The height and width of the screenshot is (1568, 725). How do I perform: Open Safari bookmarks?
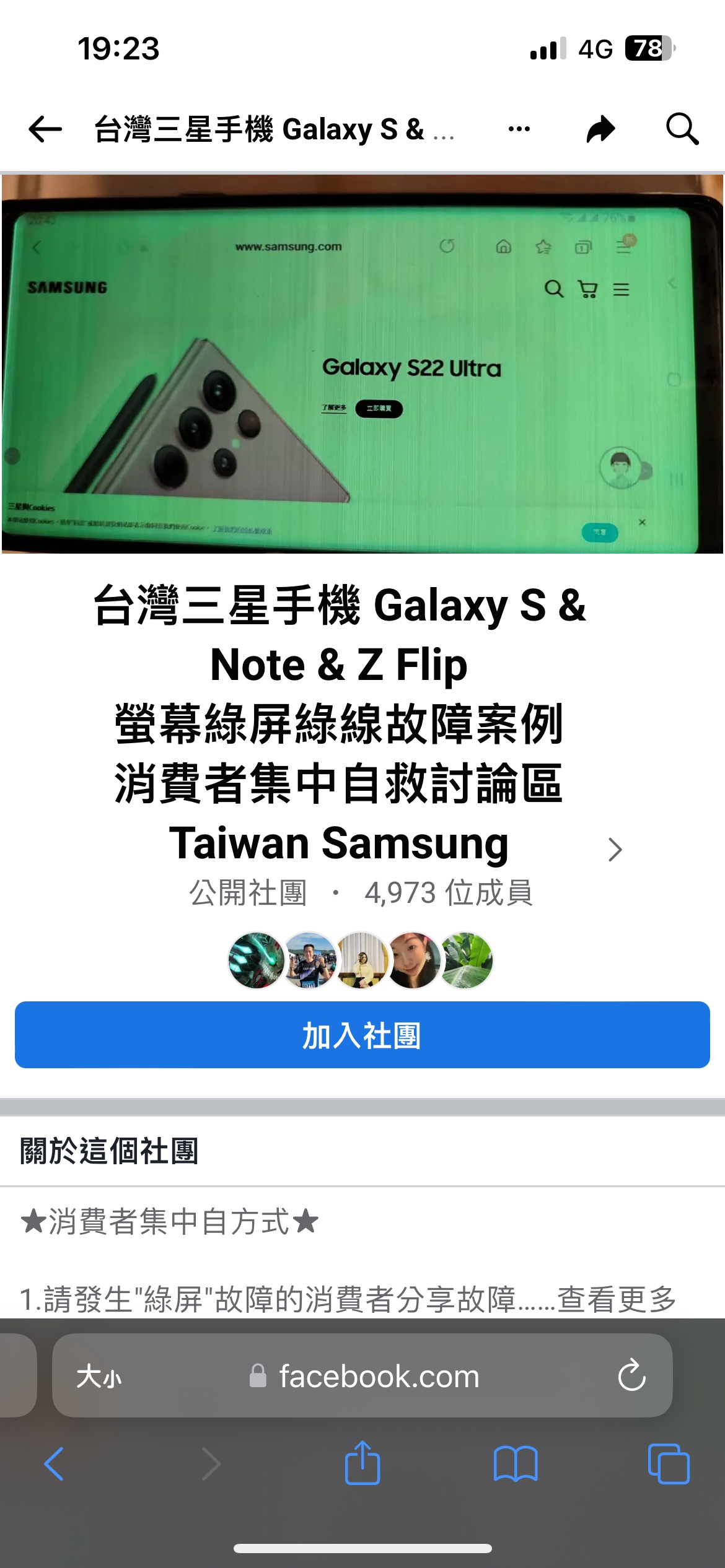(x=516, y=1464)
